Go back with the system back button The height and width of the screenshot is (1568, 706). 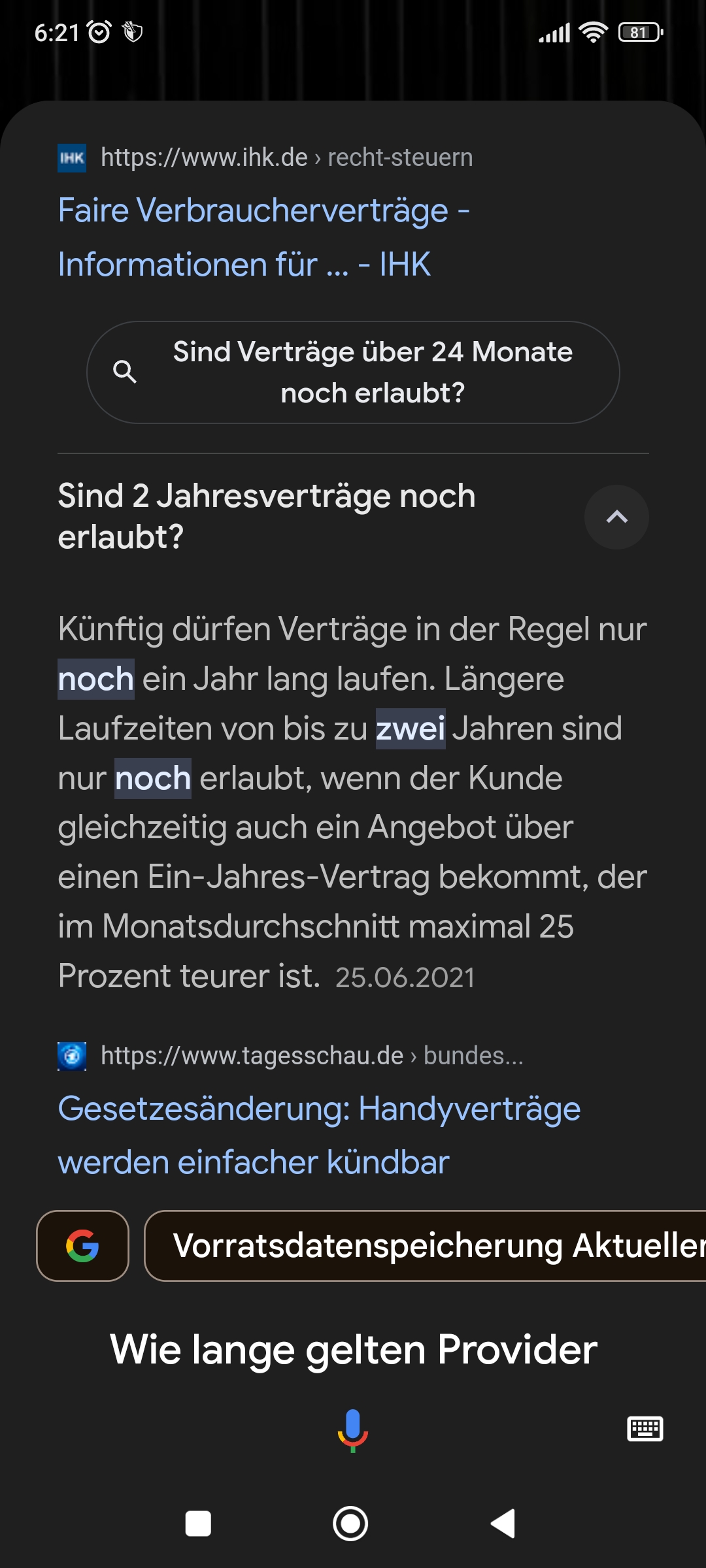coord(503,1524)
